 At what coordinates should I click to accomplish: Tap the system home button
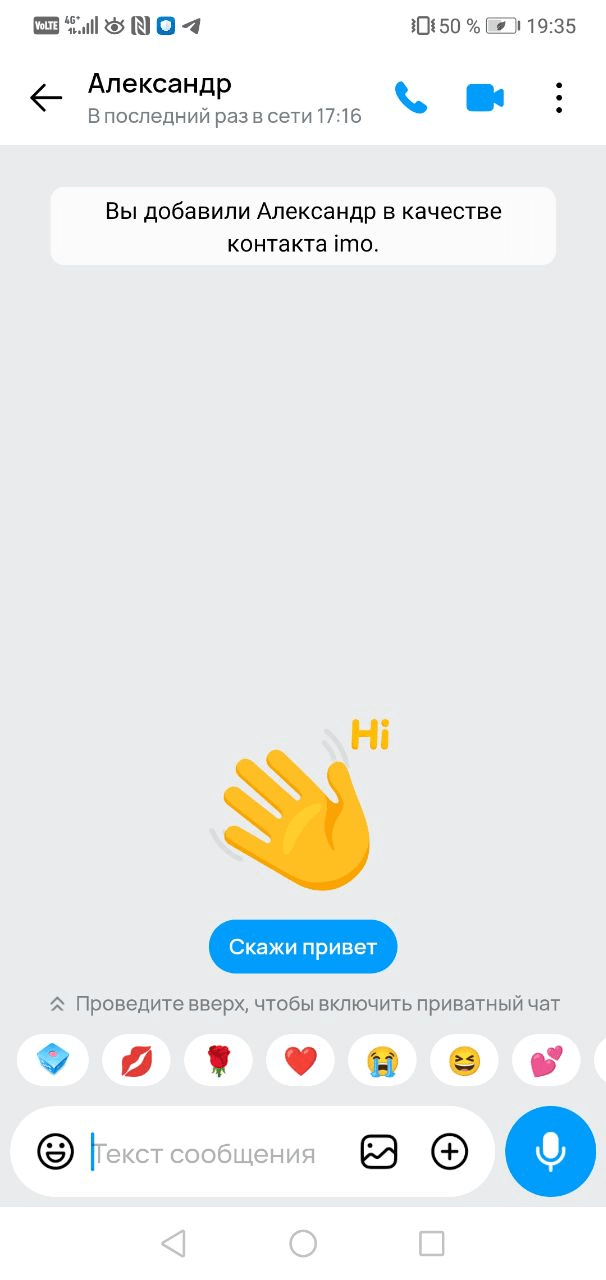click(x=303, y=1243)
